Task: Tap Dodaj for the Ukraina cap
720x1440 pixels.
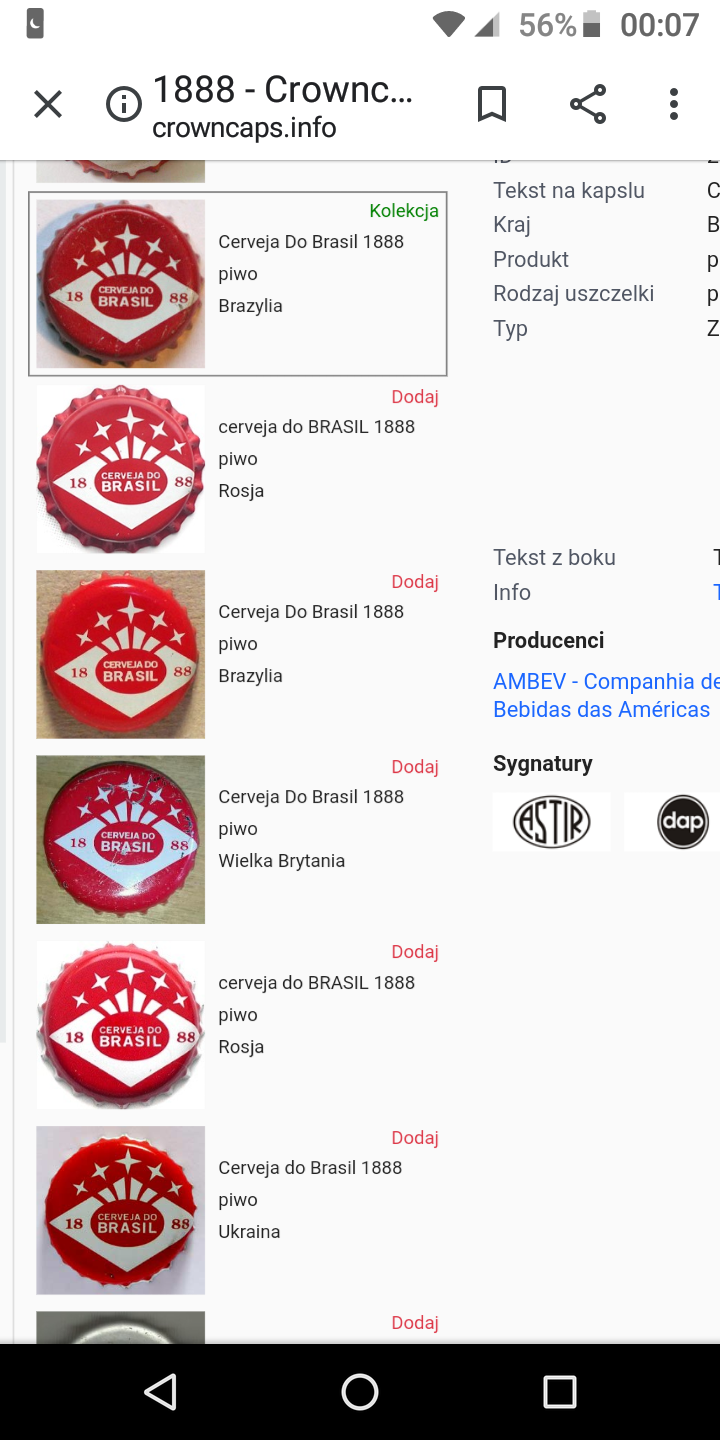Action: click(x=415, y=1137)
